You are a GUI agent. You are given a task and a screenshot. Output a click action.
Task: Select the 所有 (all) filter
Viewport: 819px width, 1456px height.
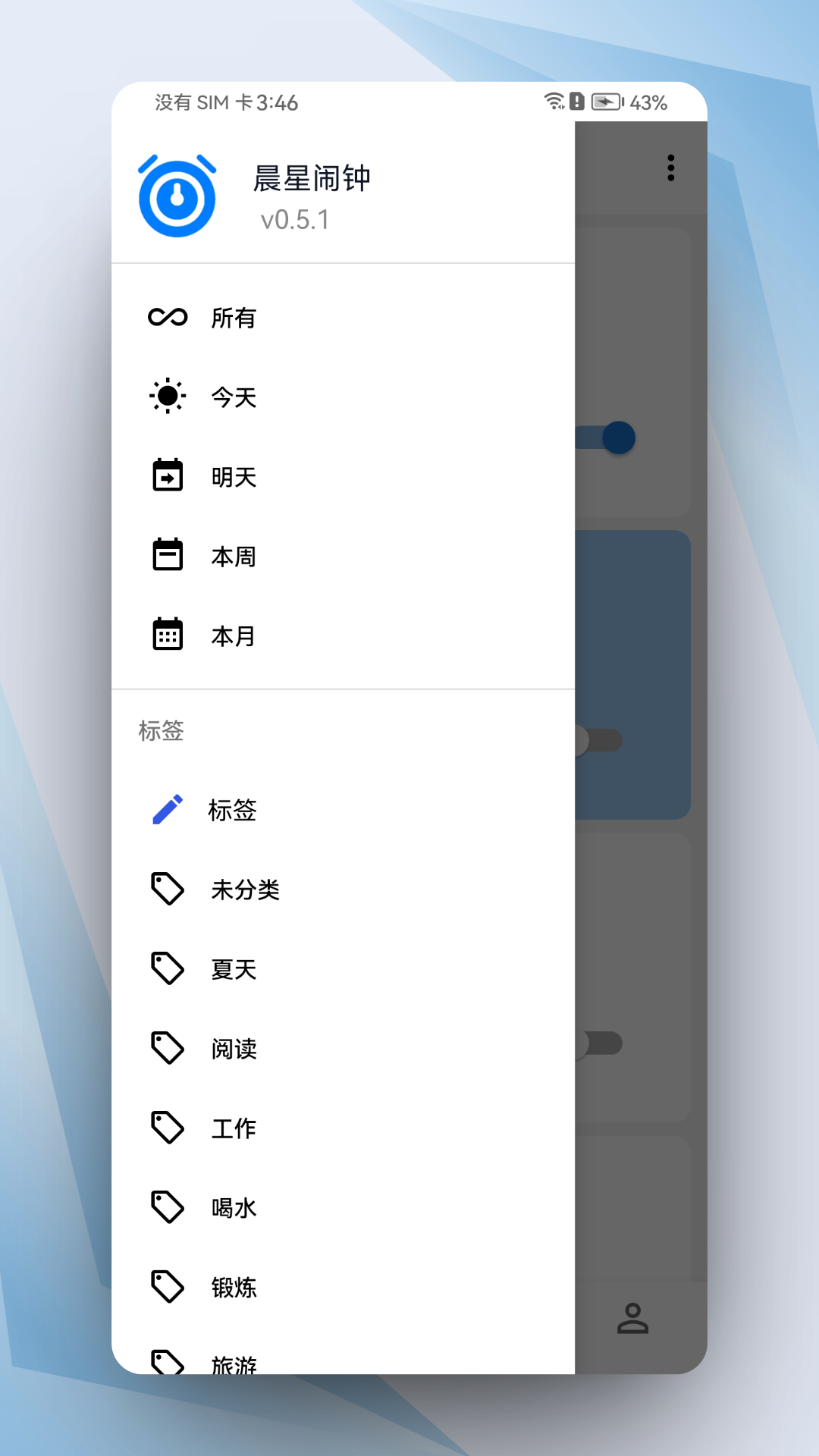(234, 318)
